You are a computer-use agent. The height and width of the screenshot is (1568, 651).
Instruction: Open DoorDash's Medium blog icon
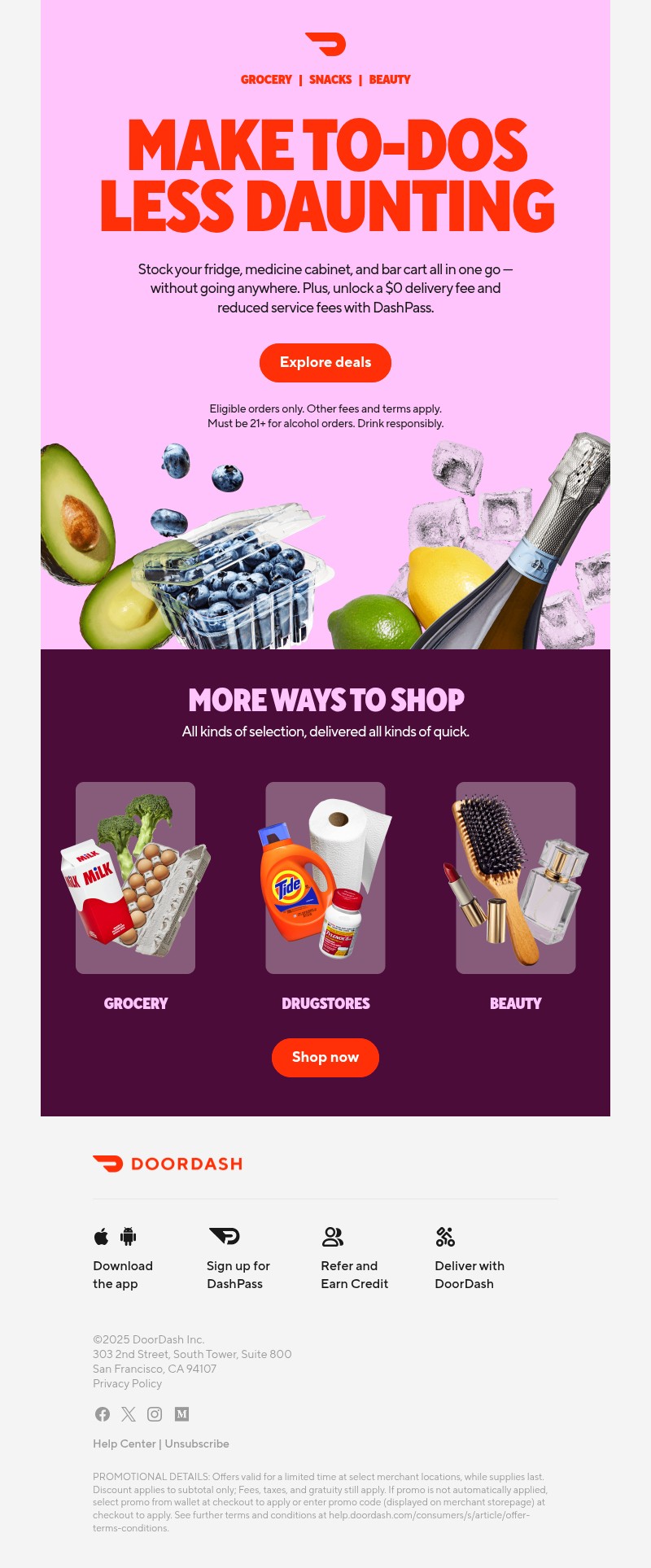[182, 1414]
